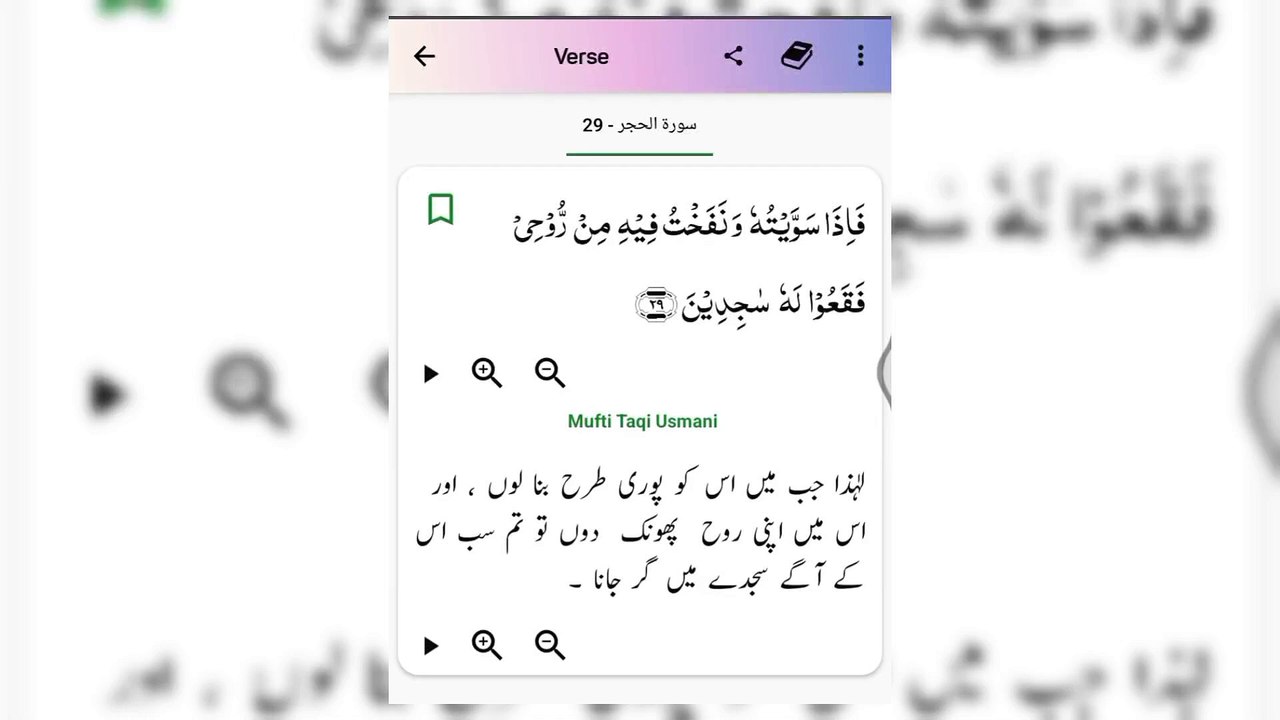The width and height of the screenshot is (1280, 720).
Task: Open the three-dot overflow menu
Action: click(860, 56)
